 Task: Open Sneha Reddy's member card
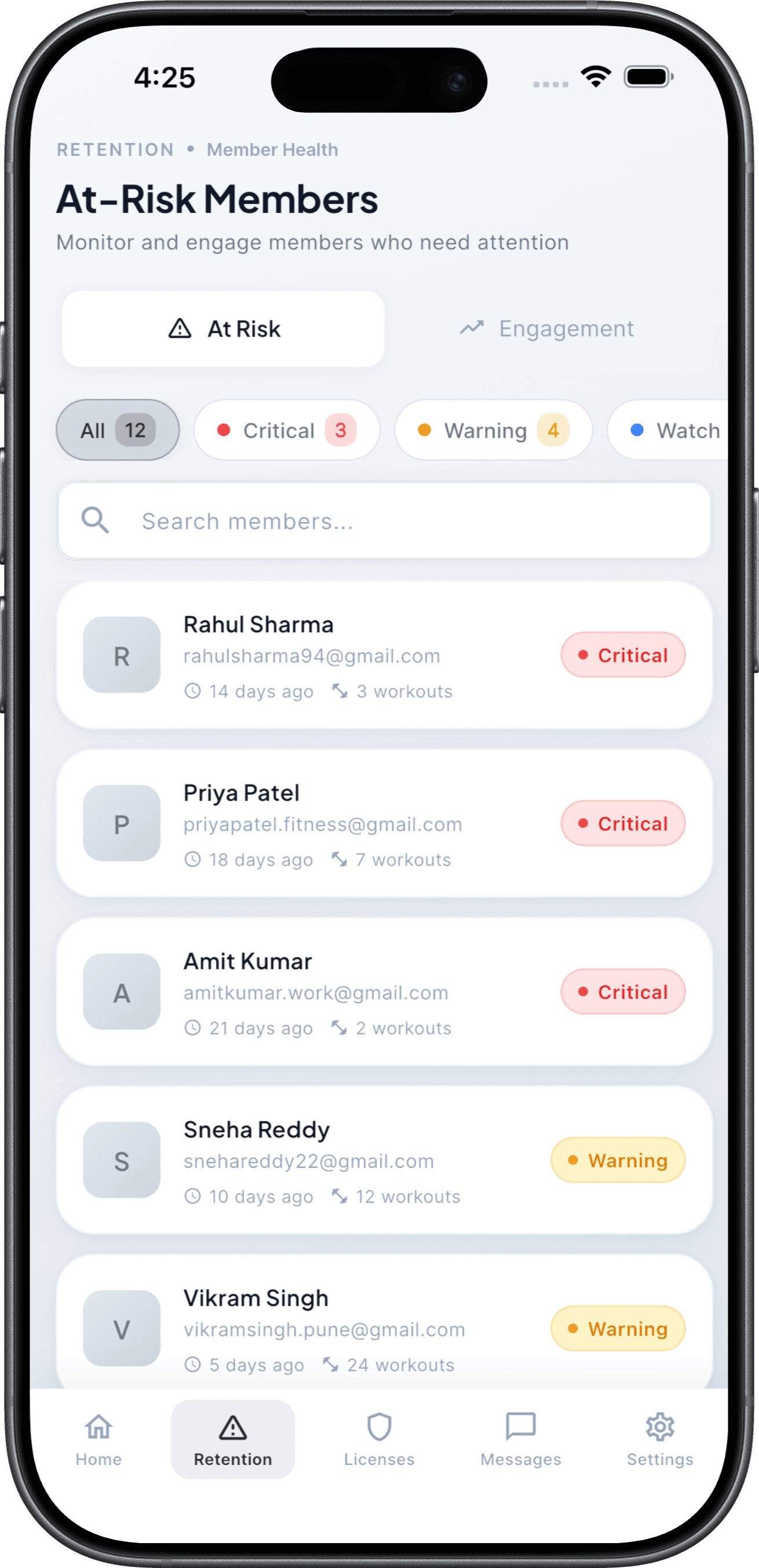point(366,1161)
